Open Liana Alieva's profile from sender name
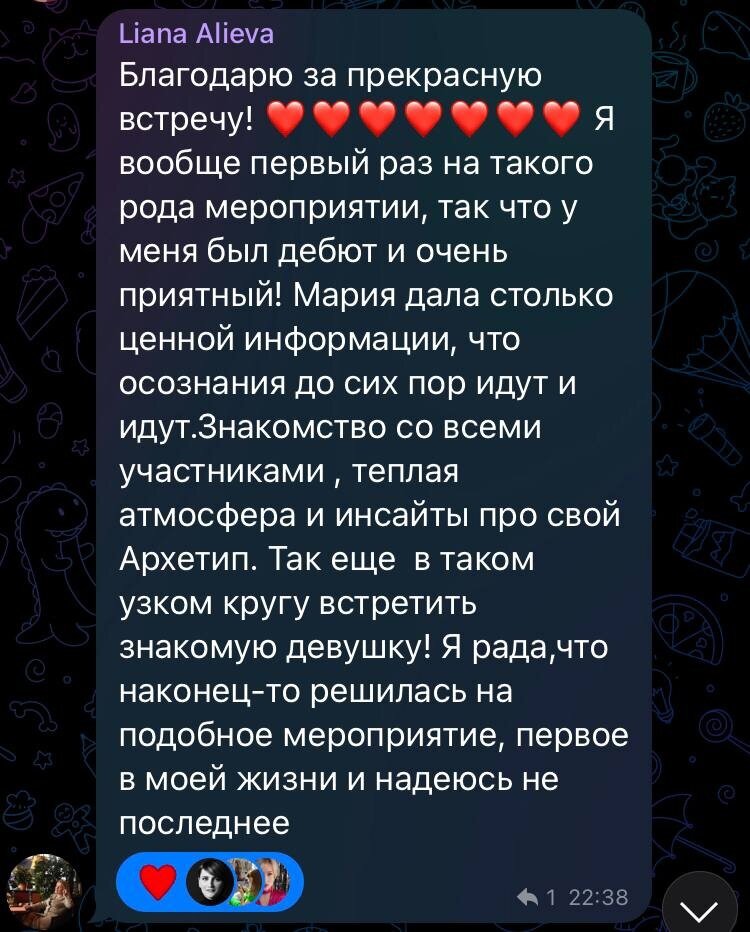Viewport: 750px width, 932px height. (195, 35)
